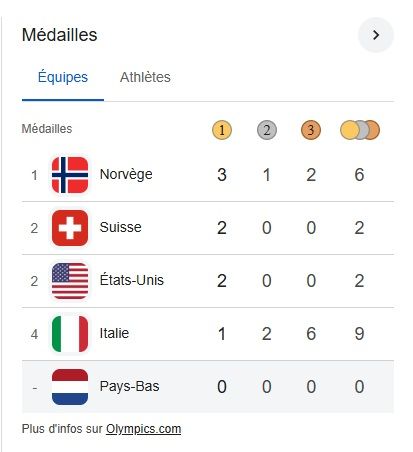Screen dimensions: 413x452
Task: Open the Norvège medals row
Action: tap(208, 175)
